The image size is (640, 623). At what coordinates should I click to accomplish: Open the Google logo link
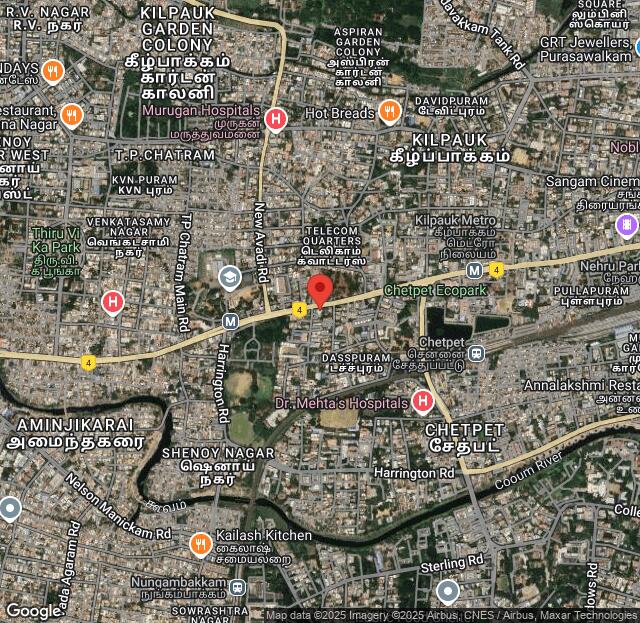pyautogui.click(x=32, y=610)
